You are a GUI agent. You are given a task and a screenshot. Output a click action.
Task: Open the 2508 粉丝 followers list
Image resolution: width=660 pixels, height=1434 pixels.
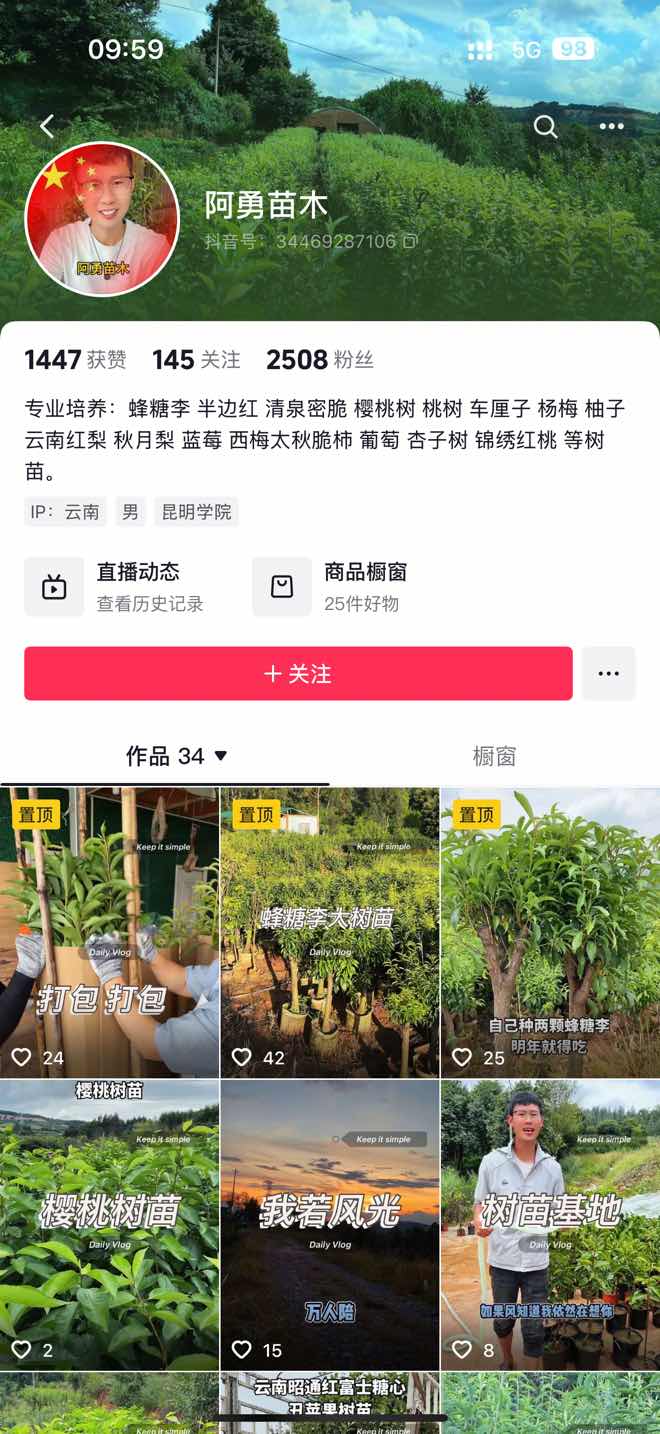pos(319,360)
